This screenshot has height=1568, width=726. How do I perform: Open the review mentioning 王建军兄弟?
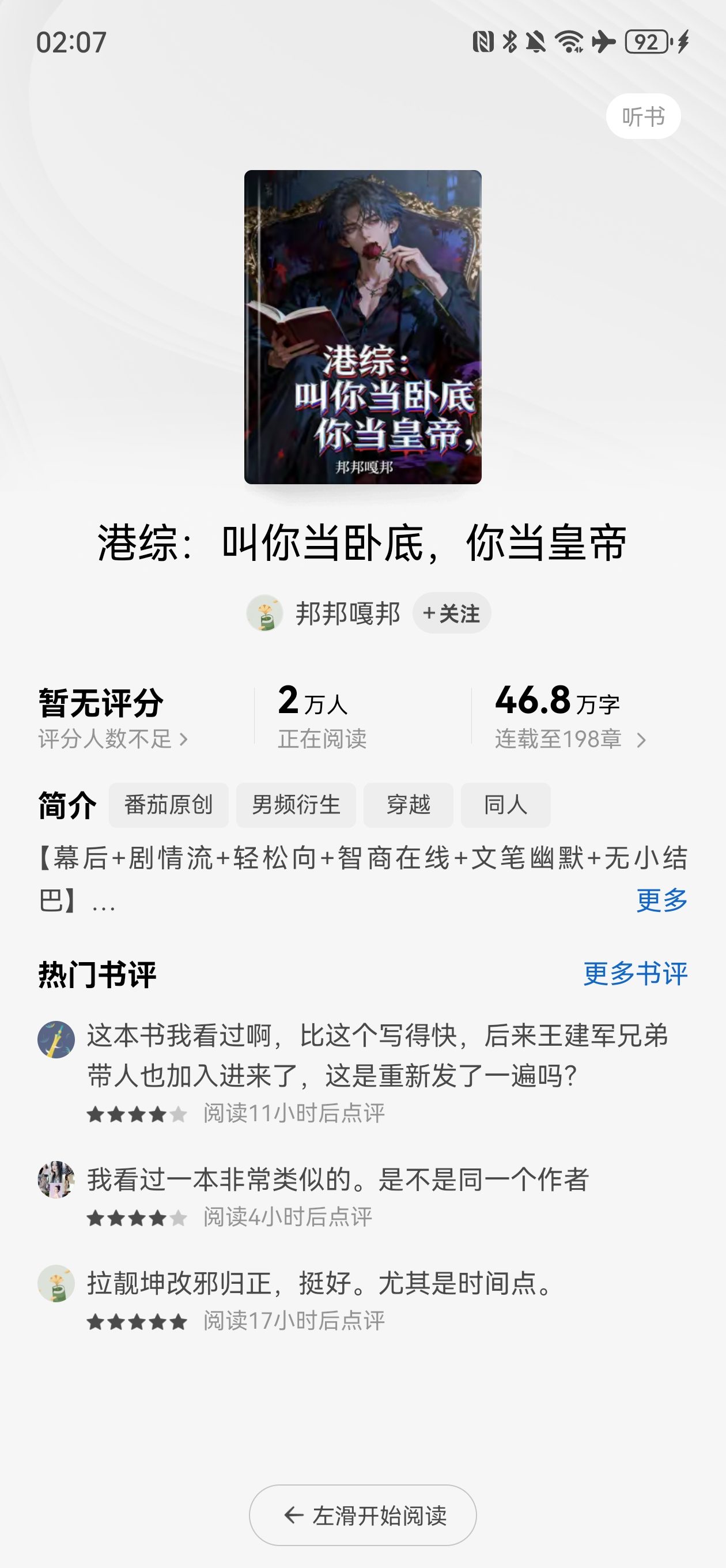tap(377, 1055)
